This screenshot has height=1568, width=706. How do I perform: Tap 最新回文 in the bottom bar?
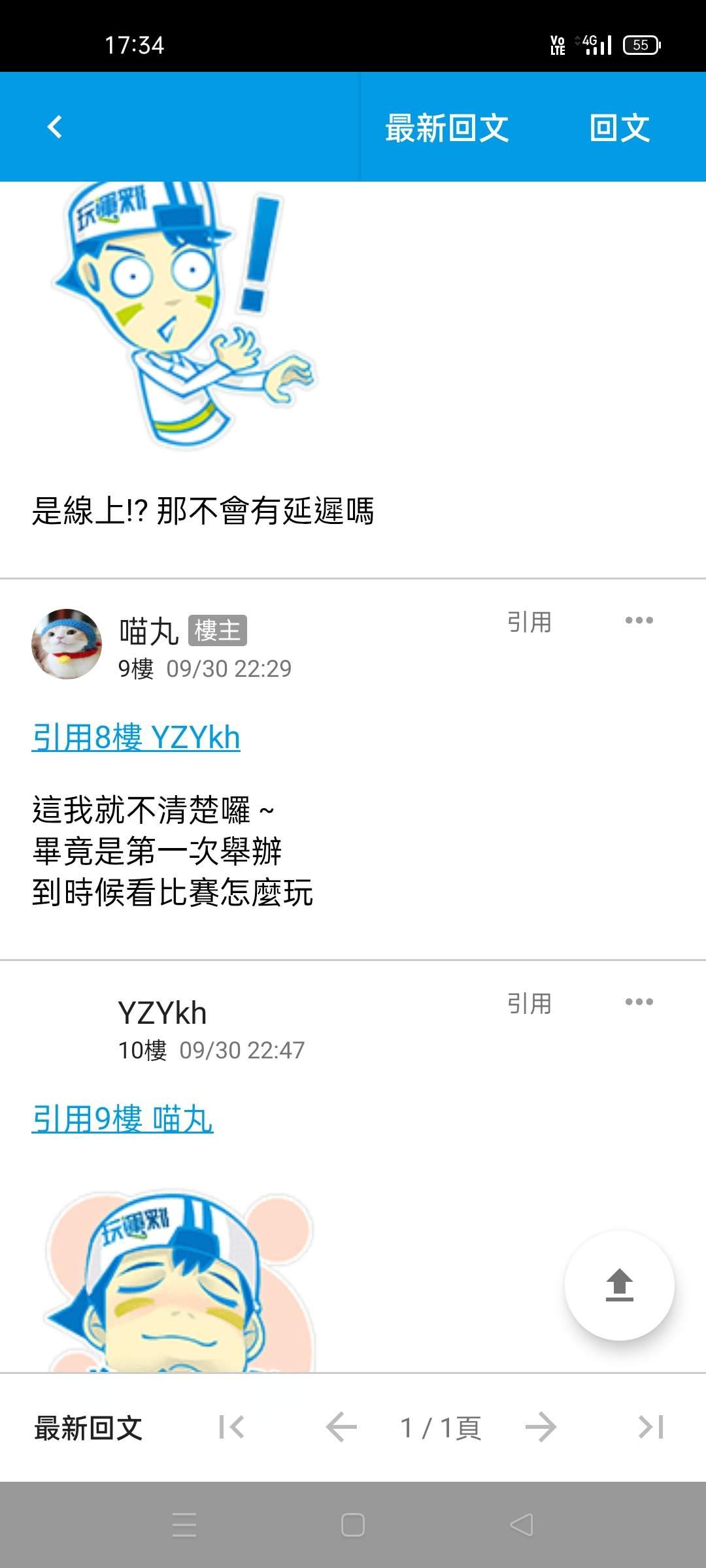click(x=88, y=1428)
